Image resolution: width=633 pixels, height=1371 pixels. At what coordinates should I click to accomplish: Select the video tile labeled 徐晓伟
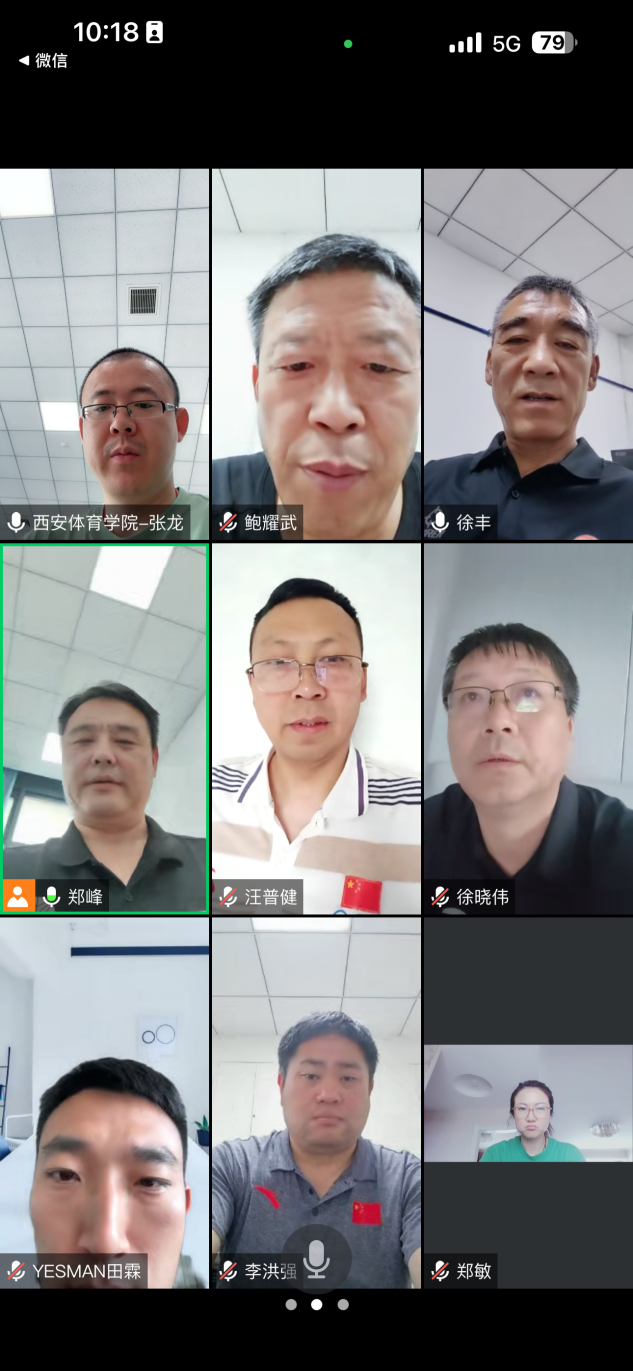pos(528,728)
